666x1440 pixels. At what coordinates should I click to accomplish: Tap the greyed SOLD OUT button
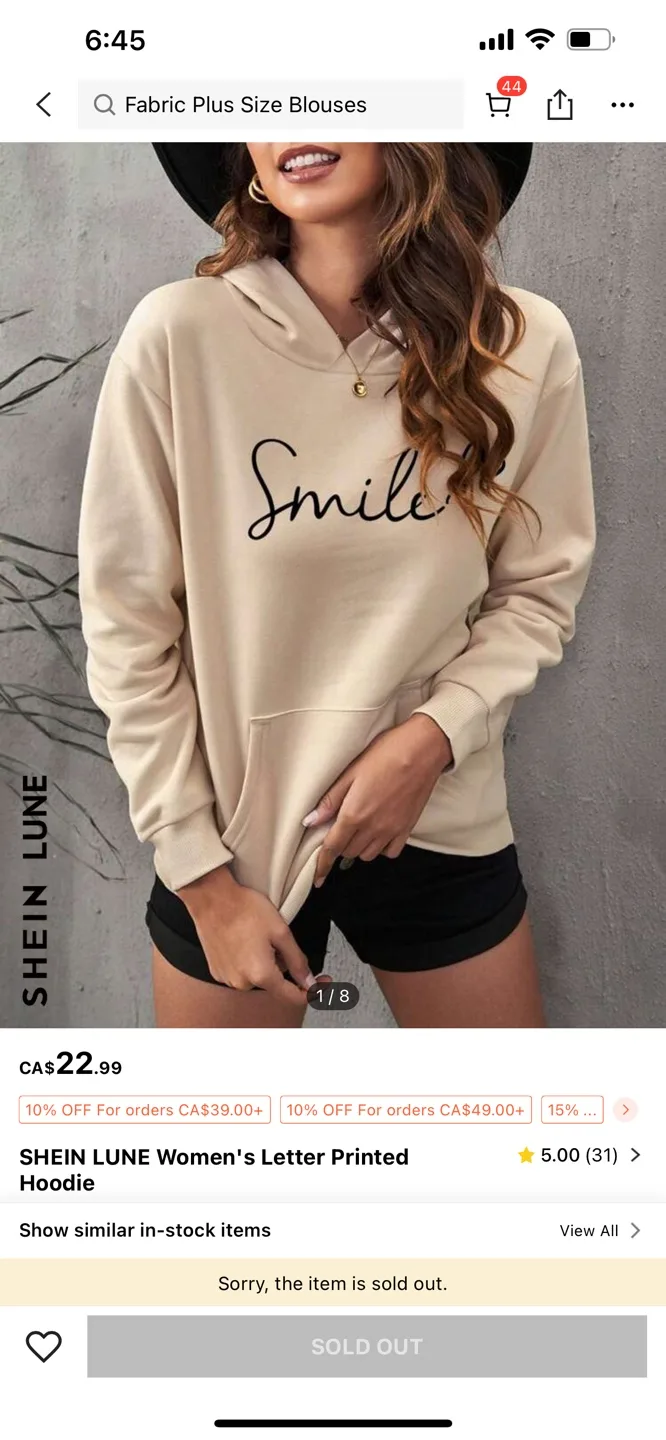(x=367, y=1347)
